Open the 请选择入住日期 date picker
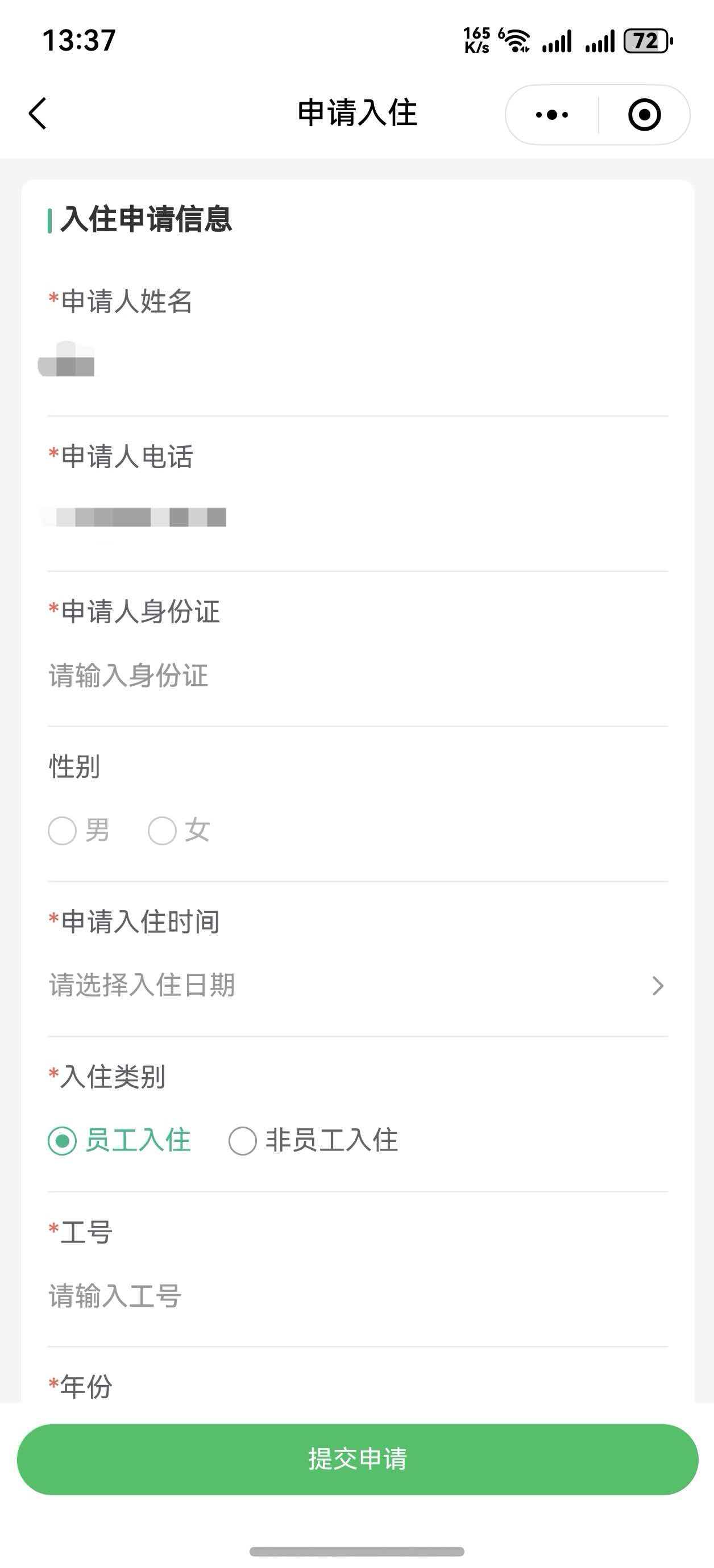 pos(143,986)
